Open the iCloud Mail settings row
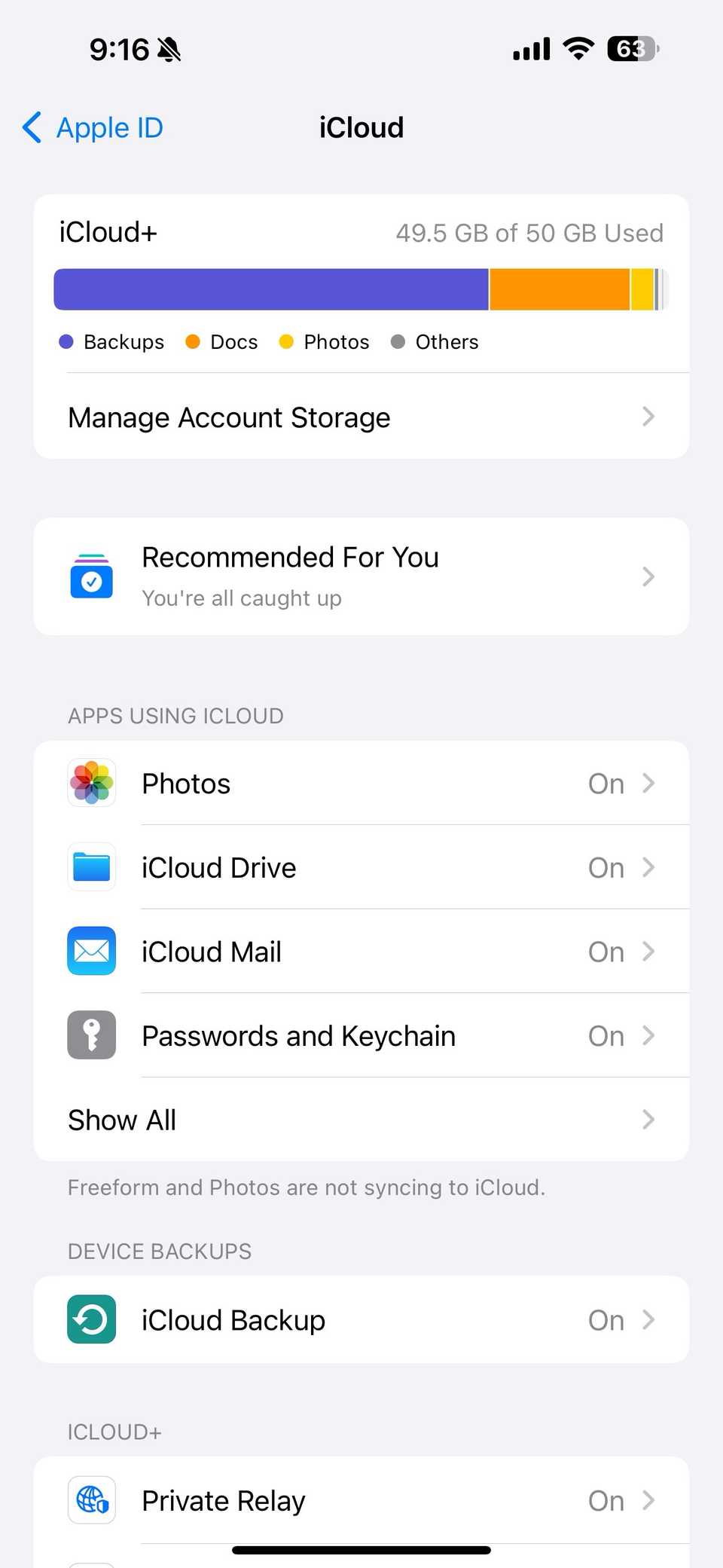Viewport: 723px width, 1568px height. coord(361,951)
